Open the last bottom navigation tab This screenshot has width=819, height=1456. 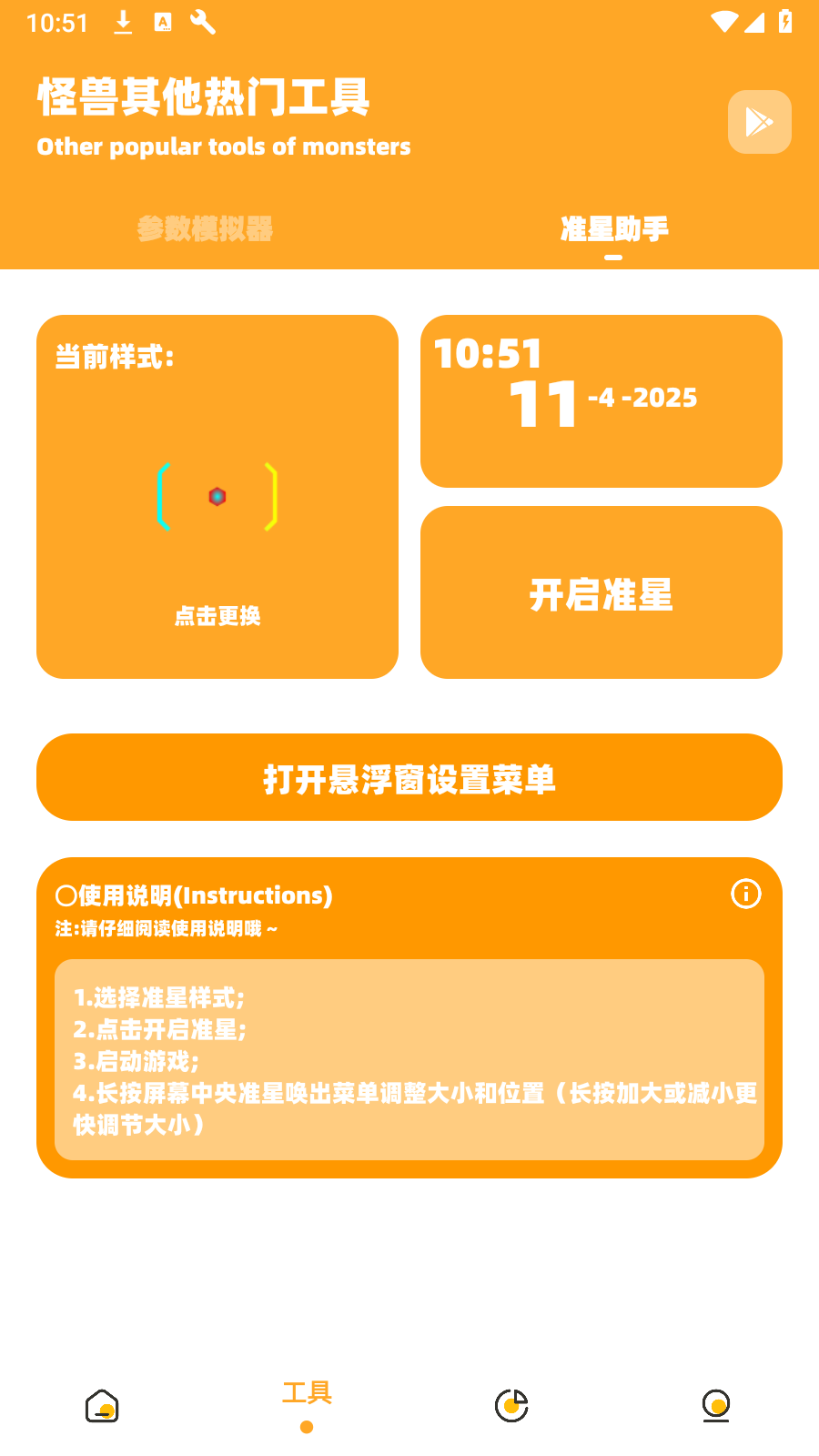716,1406
